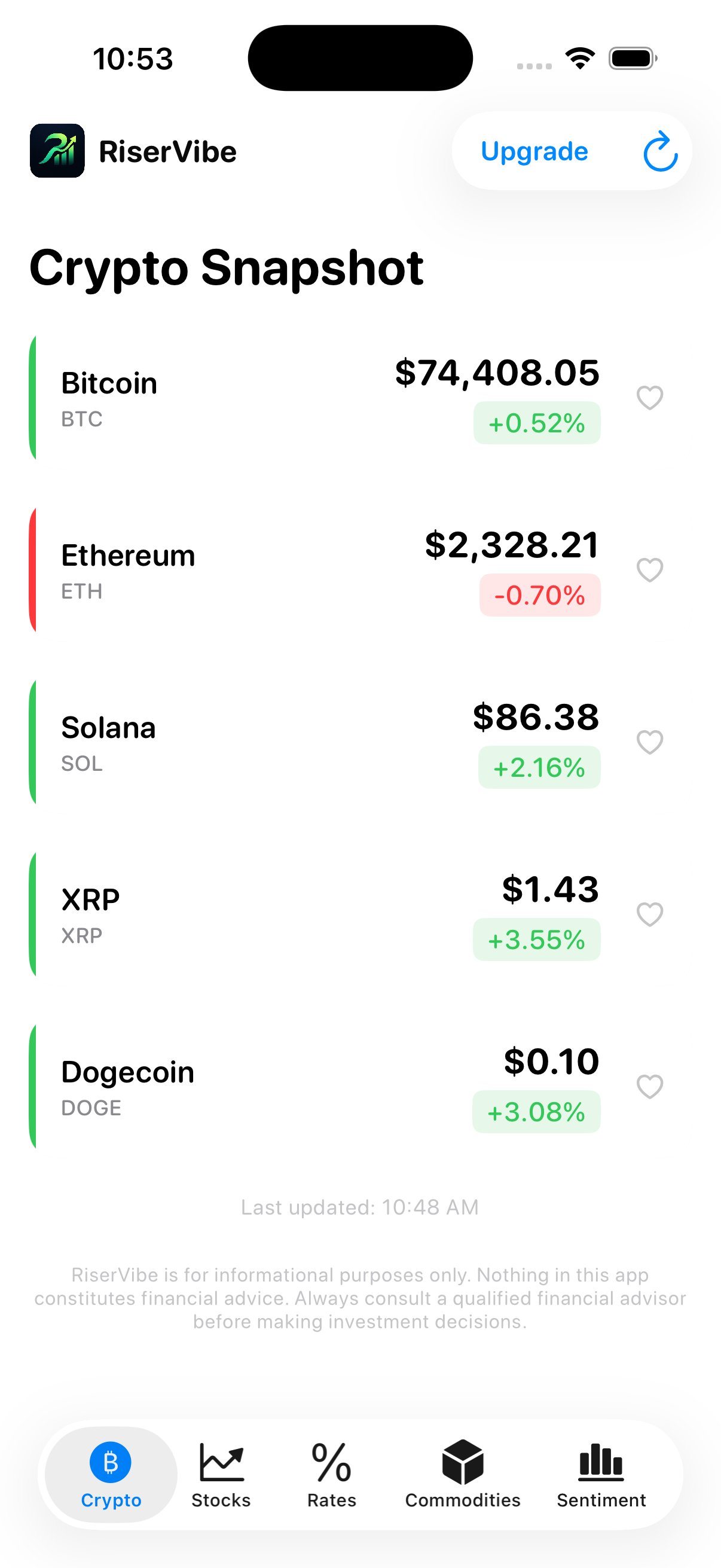Viewport: 721px width, 1568px height.
Task: Click the Last updated timestamp text
Action: pos(360,1206)
